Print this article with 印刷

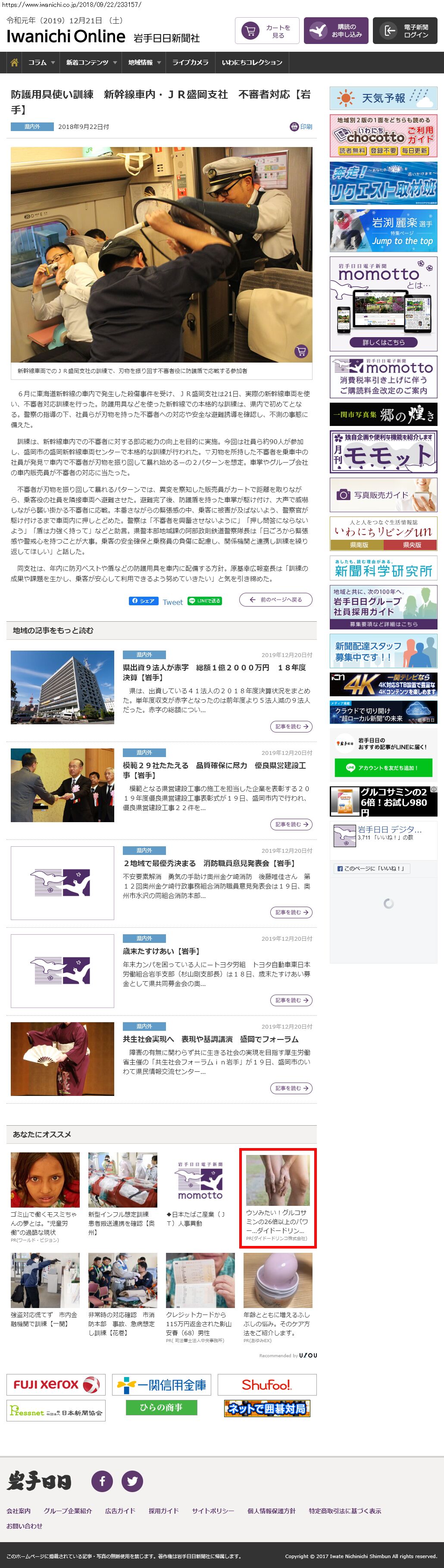[x=301, y=127]
